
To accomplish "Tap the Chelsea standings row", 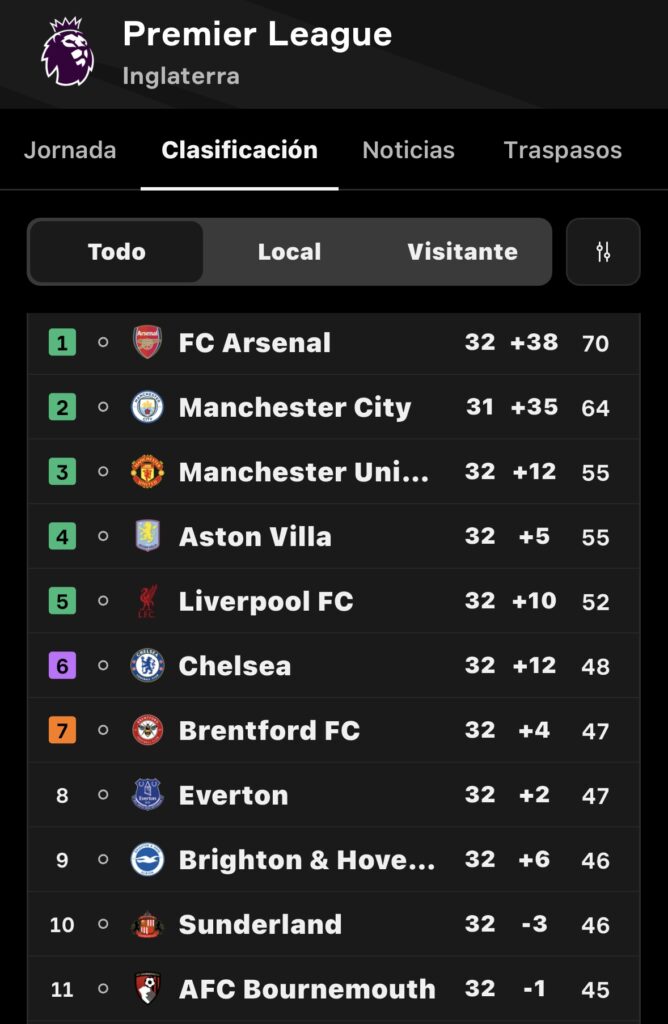I will coord(234,666).
